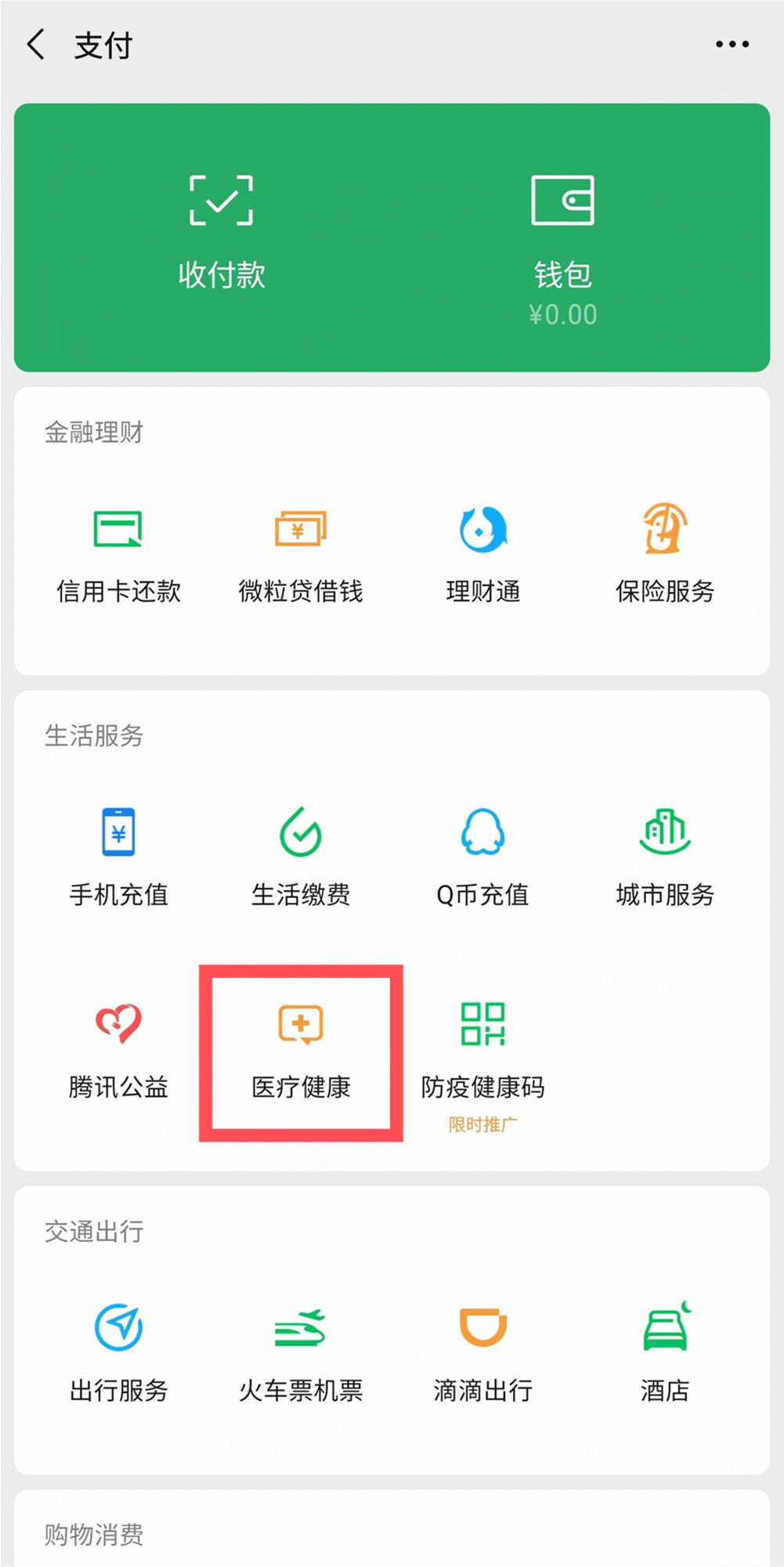
Task: Open 微粒贷借钱
Action: 301,556
